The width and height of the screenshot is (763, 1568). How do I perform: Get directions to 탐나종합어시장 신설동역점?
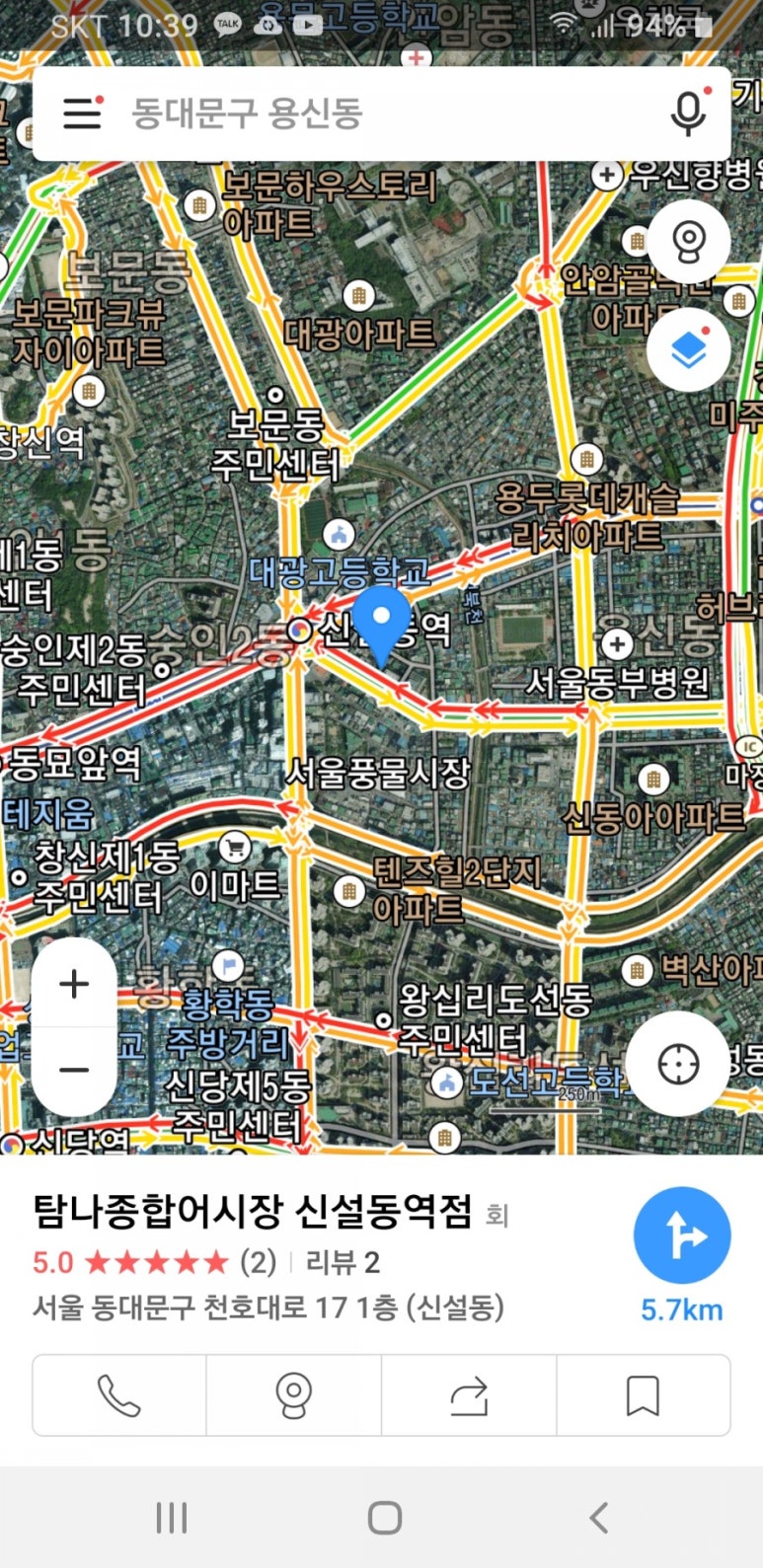pos(682,1235)
